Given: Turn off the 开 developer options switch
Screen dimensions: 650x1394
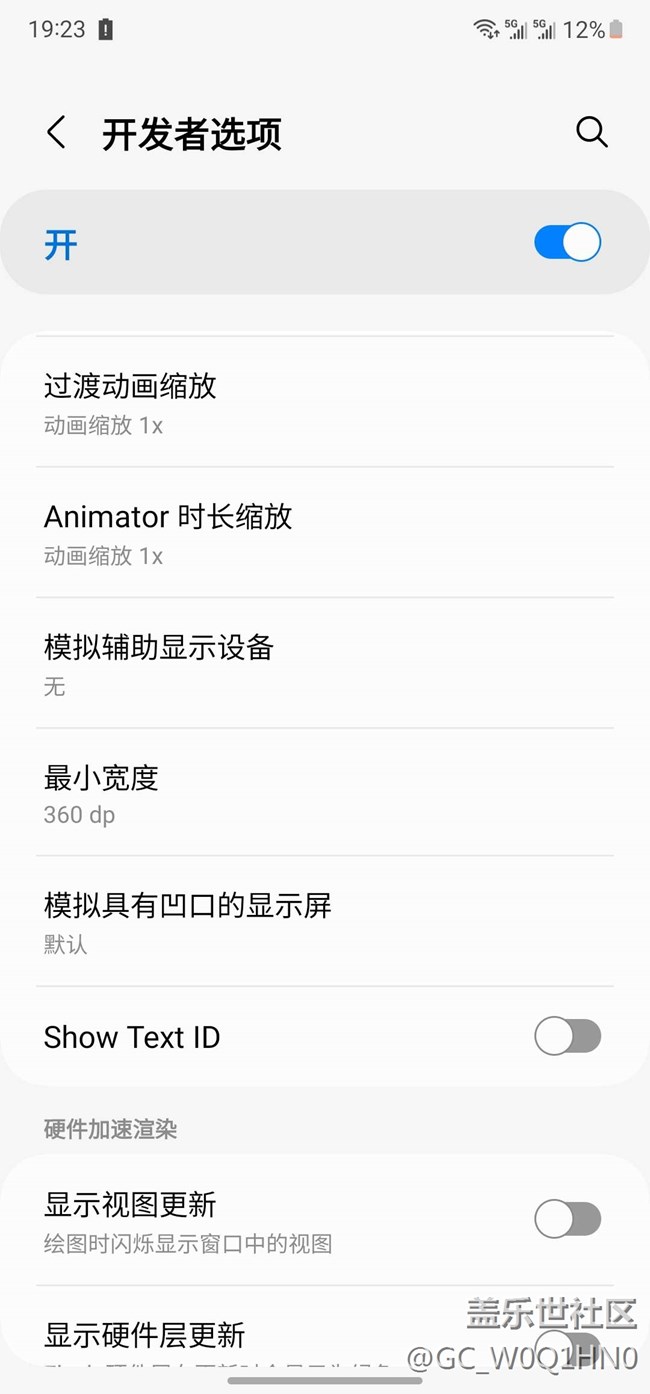Looking at the screenshot, I should [x=567, y=243].
